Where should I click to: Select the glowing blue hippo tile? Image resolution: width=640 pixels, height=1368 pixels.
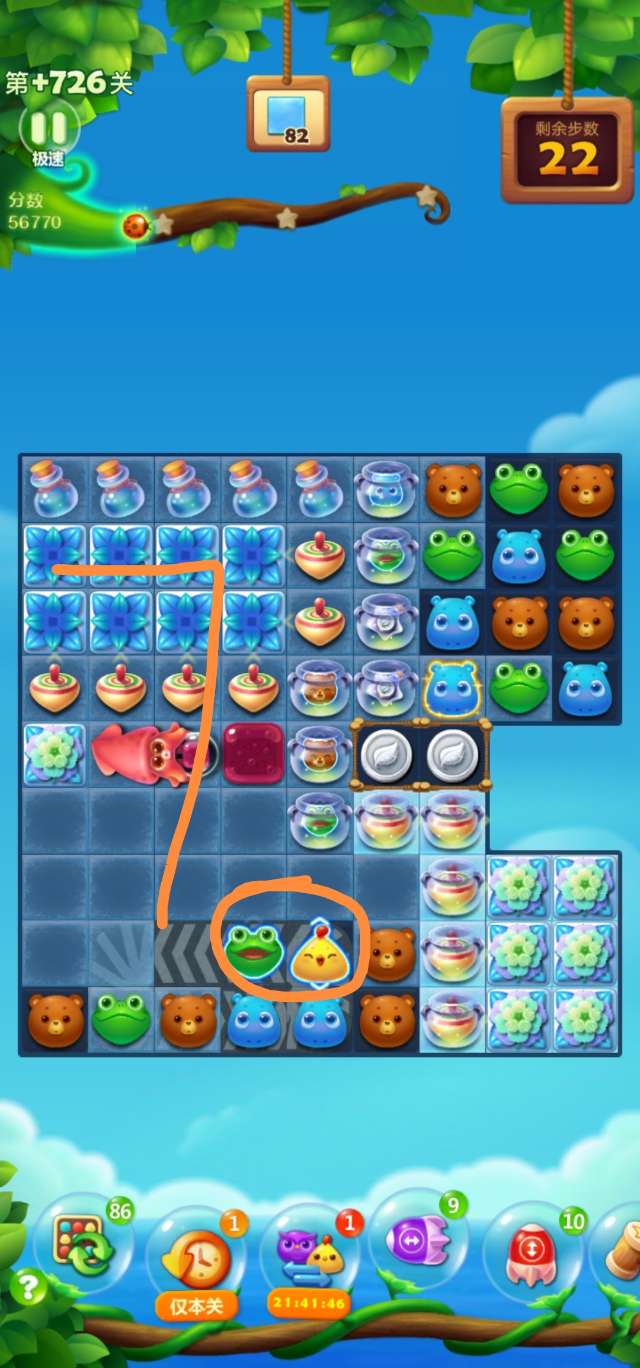pos(452,687)
